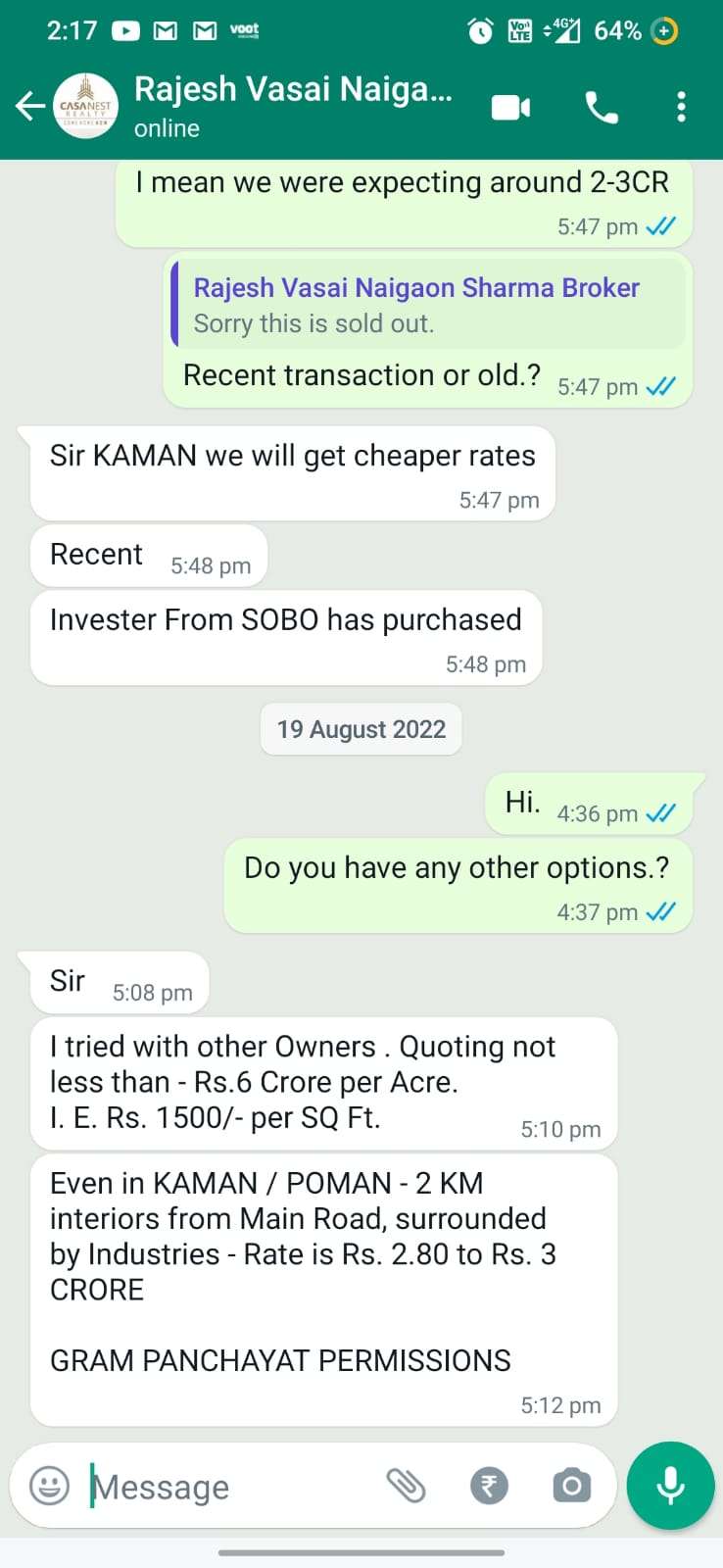Open the overflow menu
723x1568 pixels.
(681, 107)
